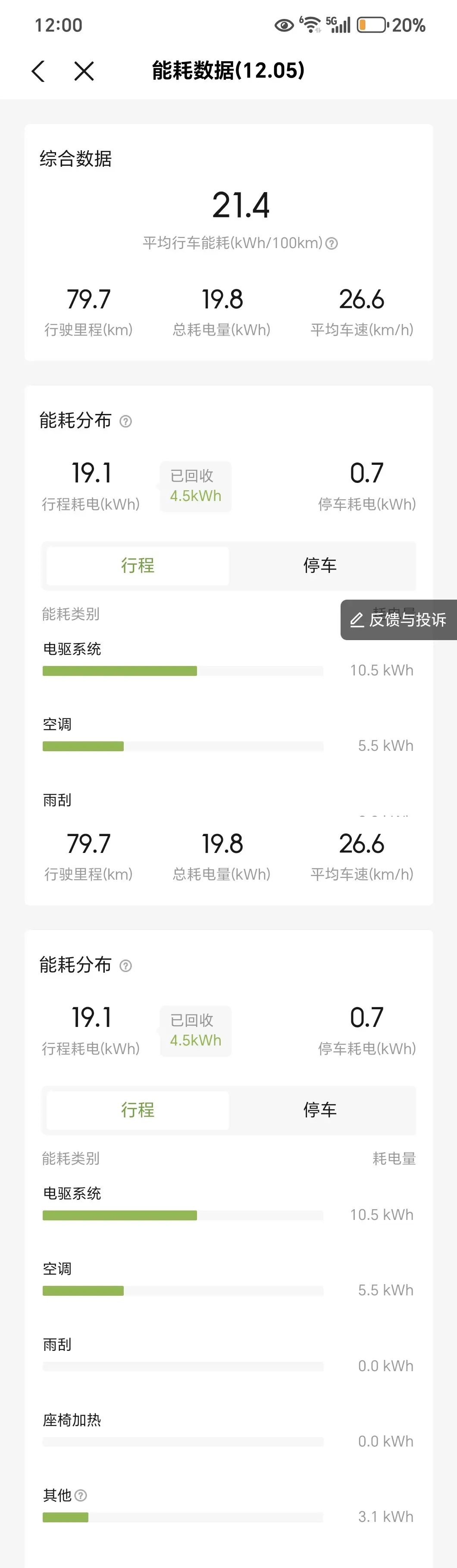The height and width of the screenshot is (1568, 457).
Task: Open help icon beside 平均行车能耗
Action: tap(332, 243)
